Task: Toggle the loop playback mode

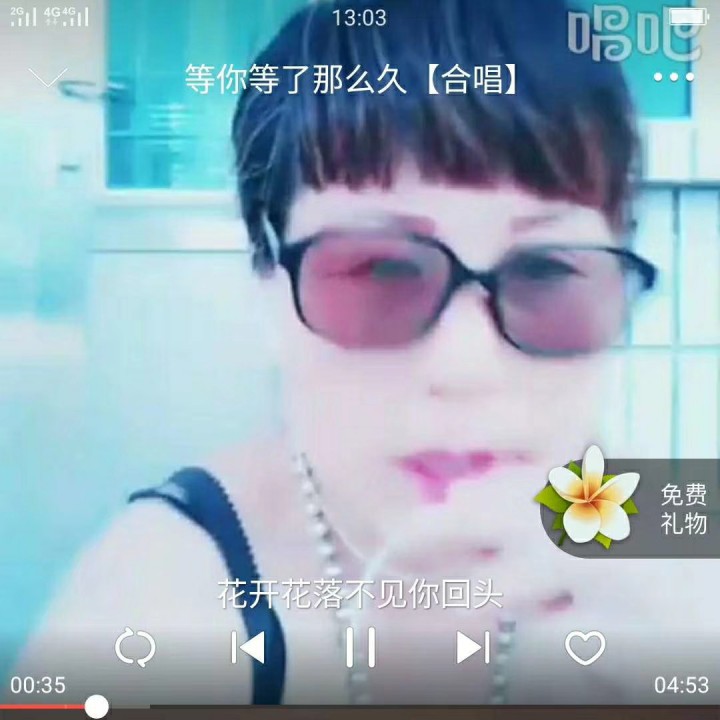Action: coord(135,648)
